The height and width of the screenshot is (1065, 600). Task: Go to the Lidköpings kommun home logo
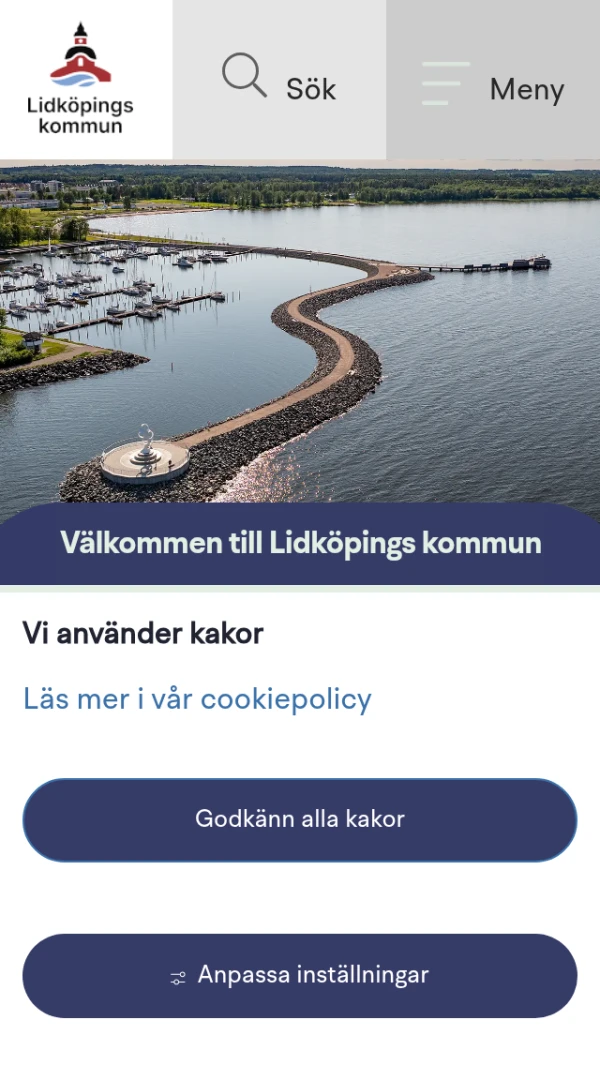coord(80,78)
